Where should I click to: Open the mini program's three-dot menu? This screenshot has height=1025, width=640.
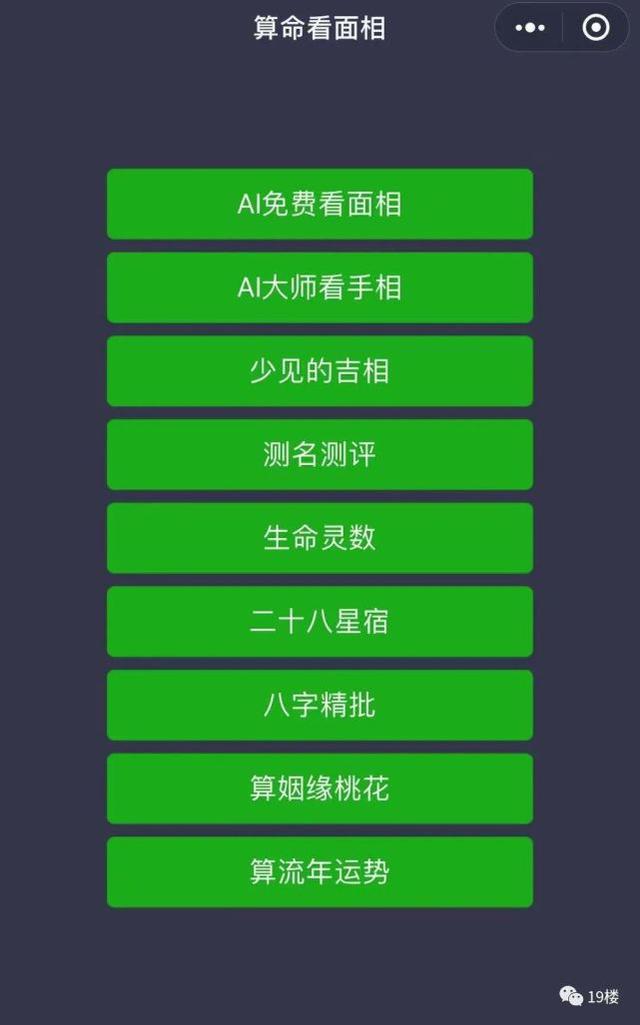click(x=530, y=28)
